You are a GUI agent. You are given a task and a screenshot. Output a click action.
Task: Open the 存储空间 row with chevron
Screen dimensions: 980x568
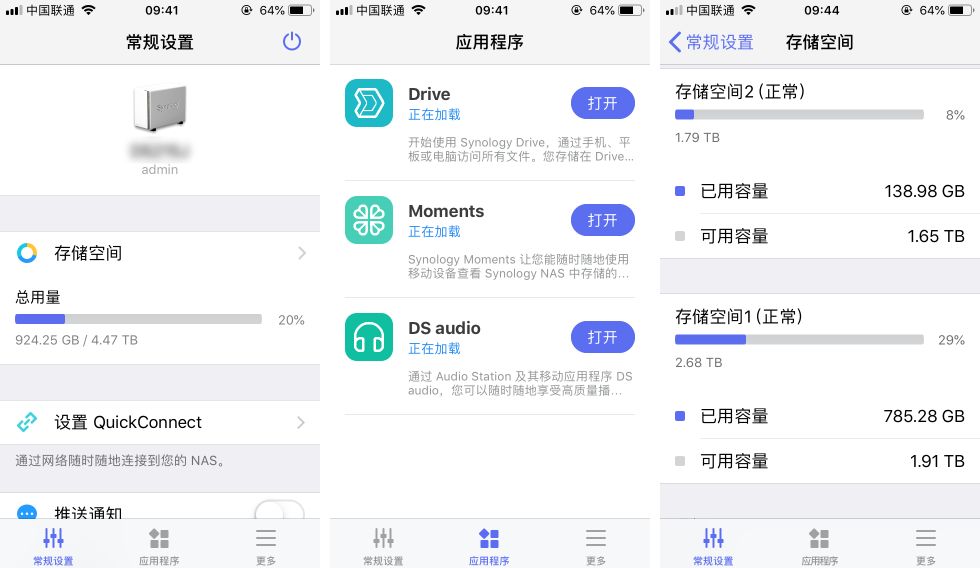click(x=160, y=253)
